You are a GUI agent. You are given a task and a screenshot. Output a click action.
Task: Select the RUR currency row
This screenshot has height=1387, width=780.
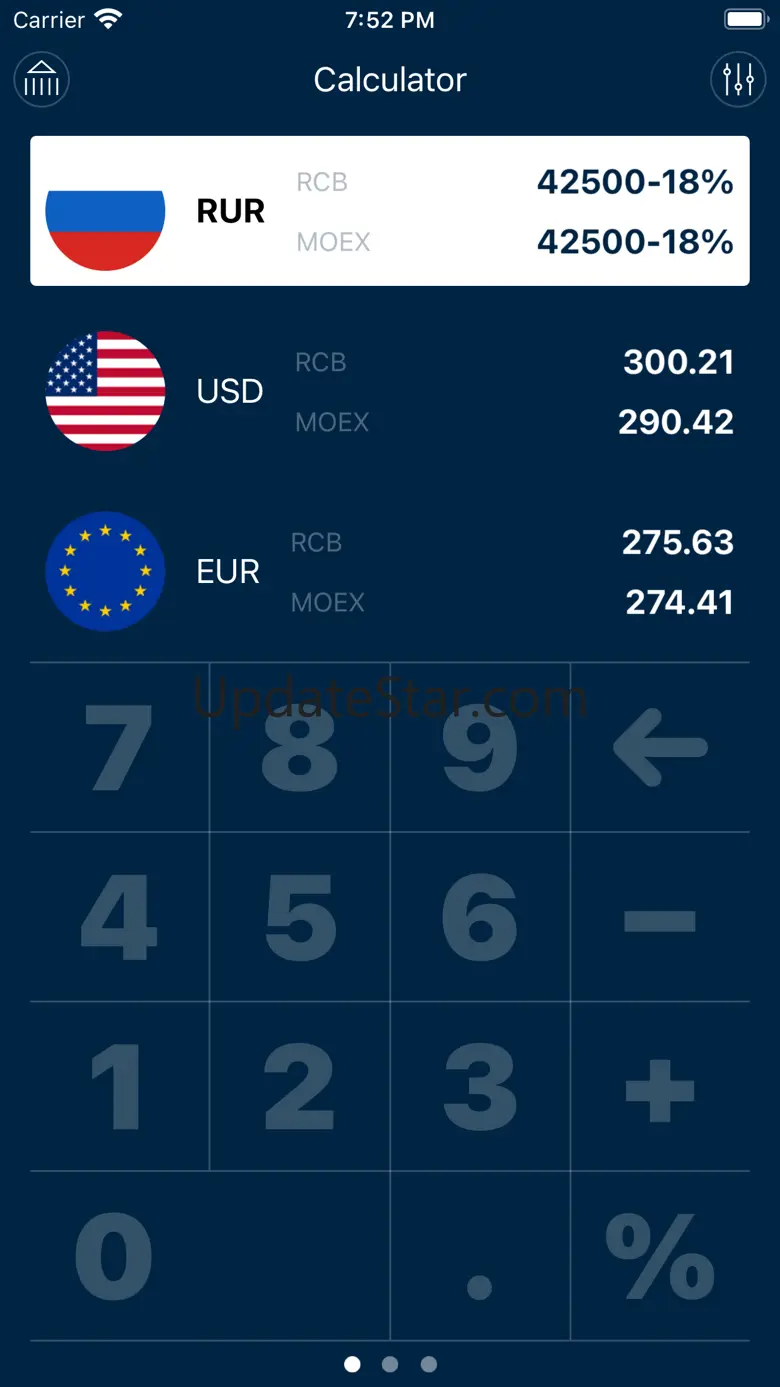[390, 211]
